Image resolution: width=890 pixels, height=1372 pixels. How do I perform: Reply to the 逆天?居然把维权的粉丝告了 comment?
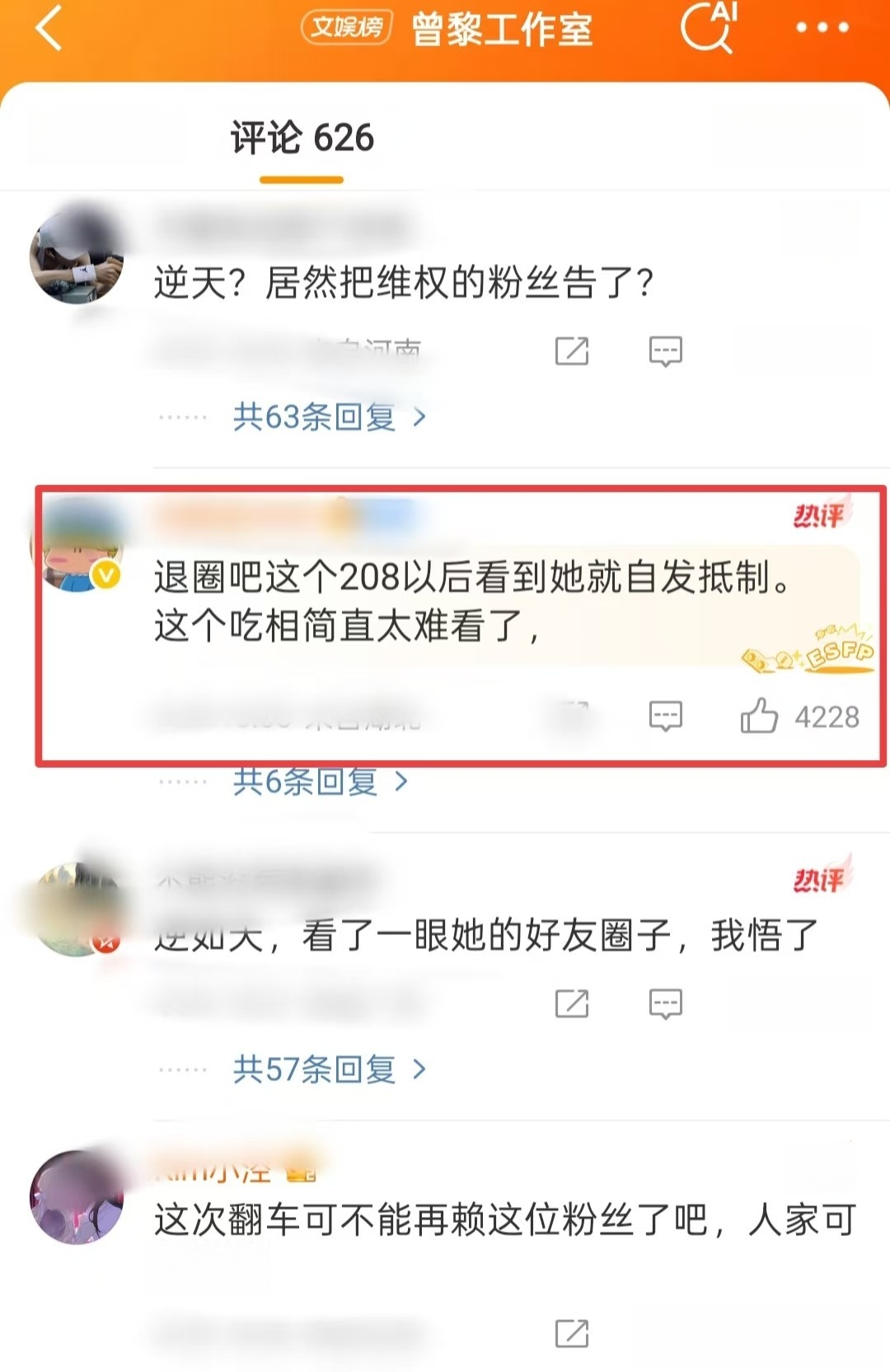pos(665,351)
